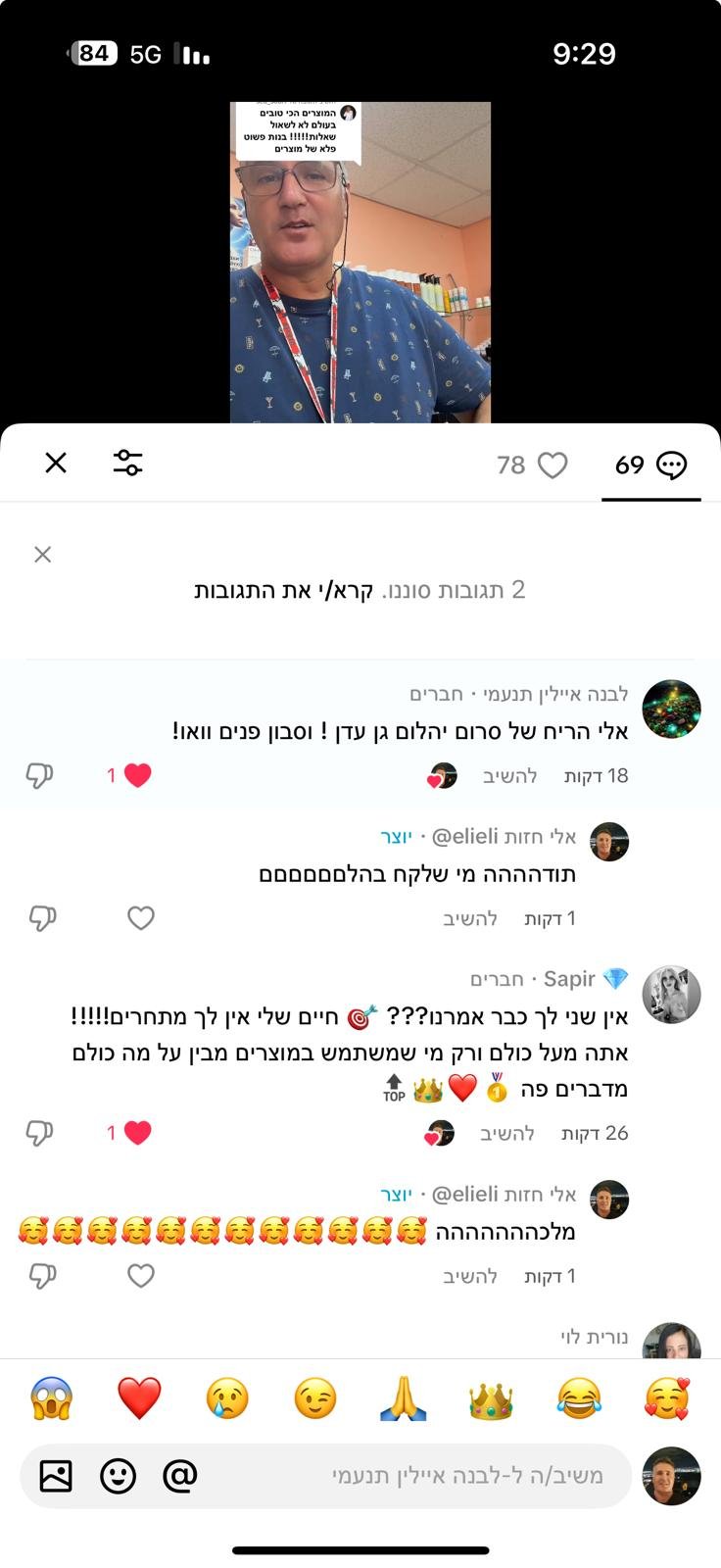Viewport: 721px width, 1568px height.
Task: Insert the red heart emoji quick reaction
Action: click(x=139, y=1398)
